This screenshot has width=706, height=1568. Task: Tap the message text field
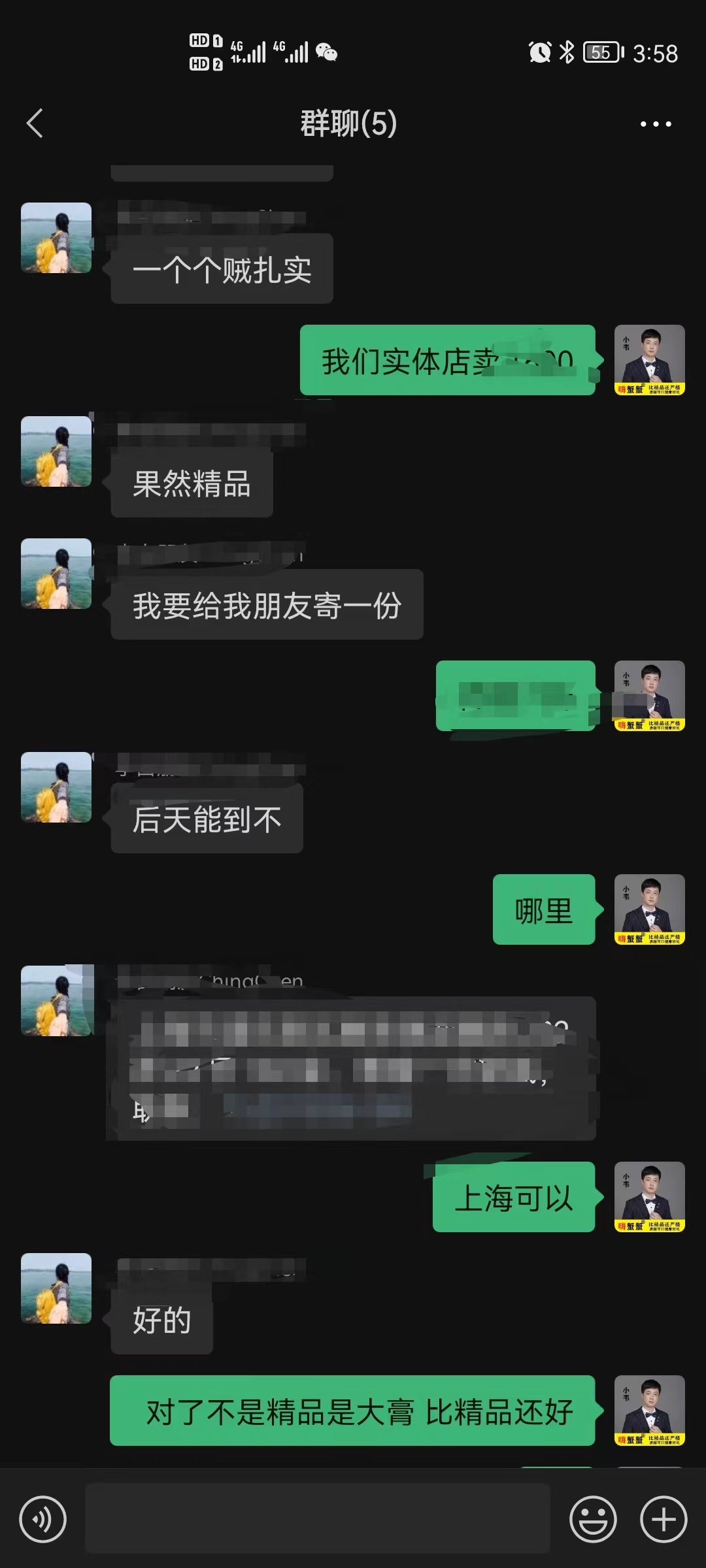tap(318, 1518)
